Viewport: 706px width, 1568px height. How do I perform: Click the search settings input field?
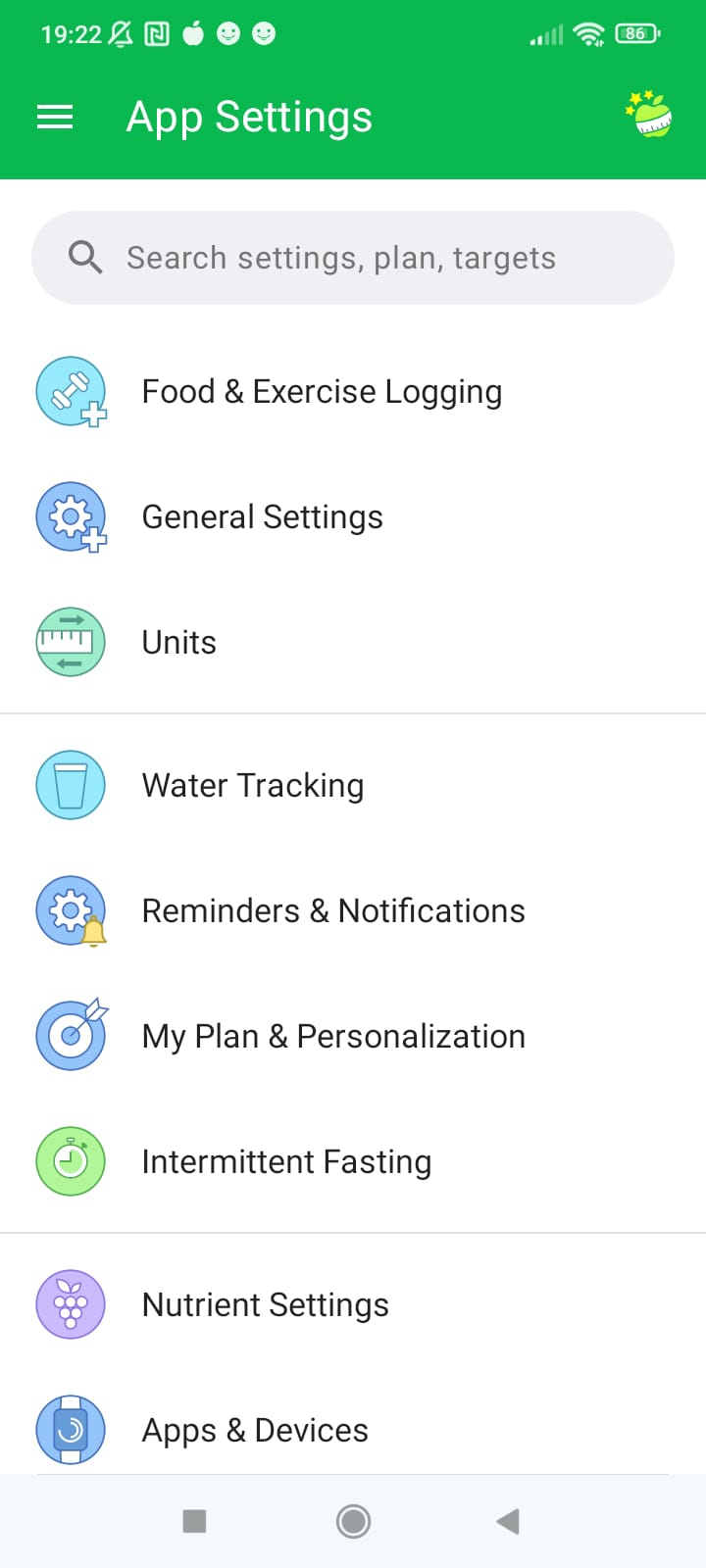pos(353,258)
